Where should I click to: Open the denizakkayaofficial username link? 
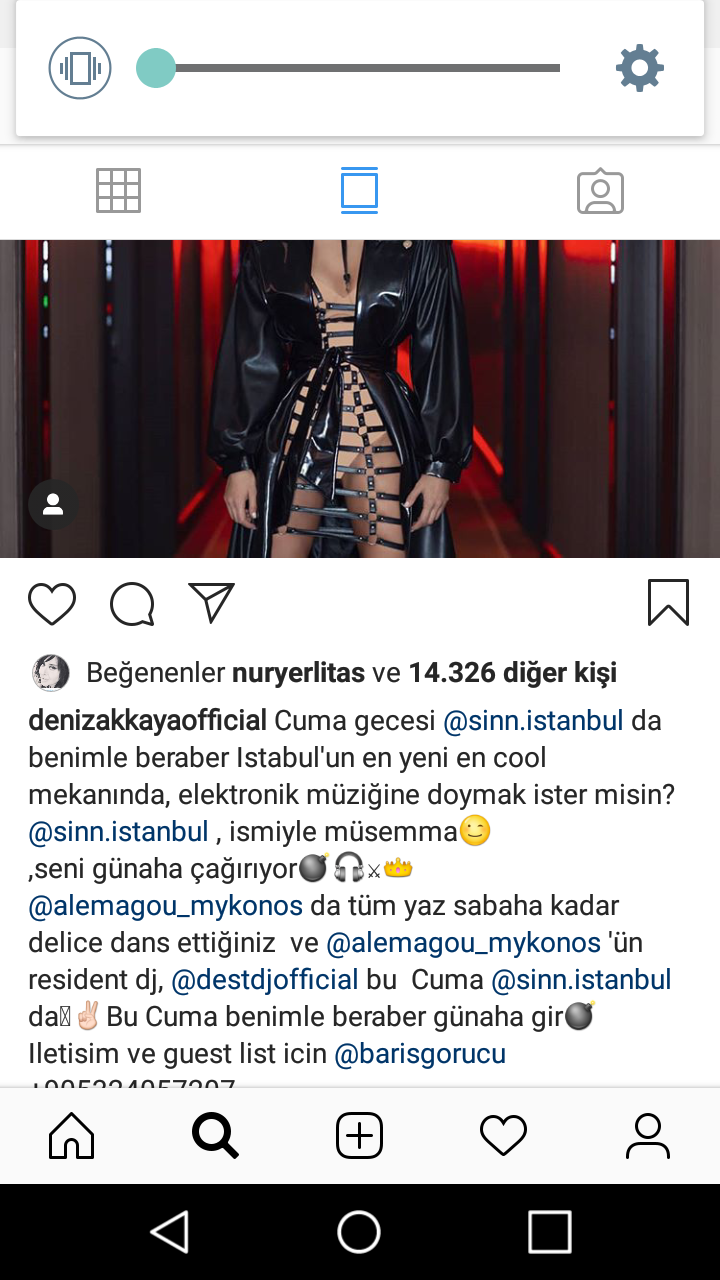tap(148, 720)
